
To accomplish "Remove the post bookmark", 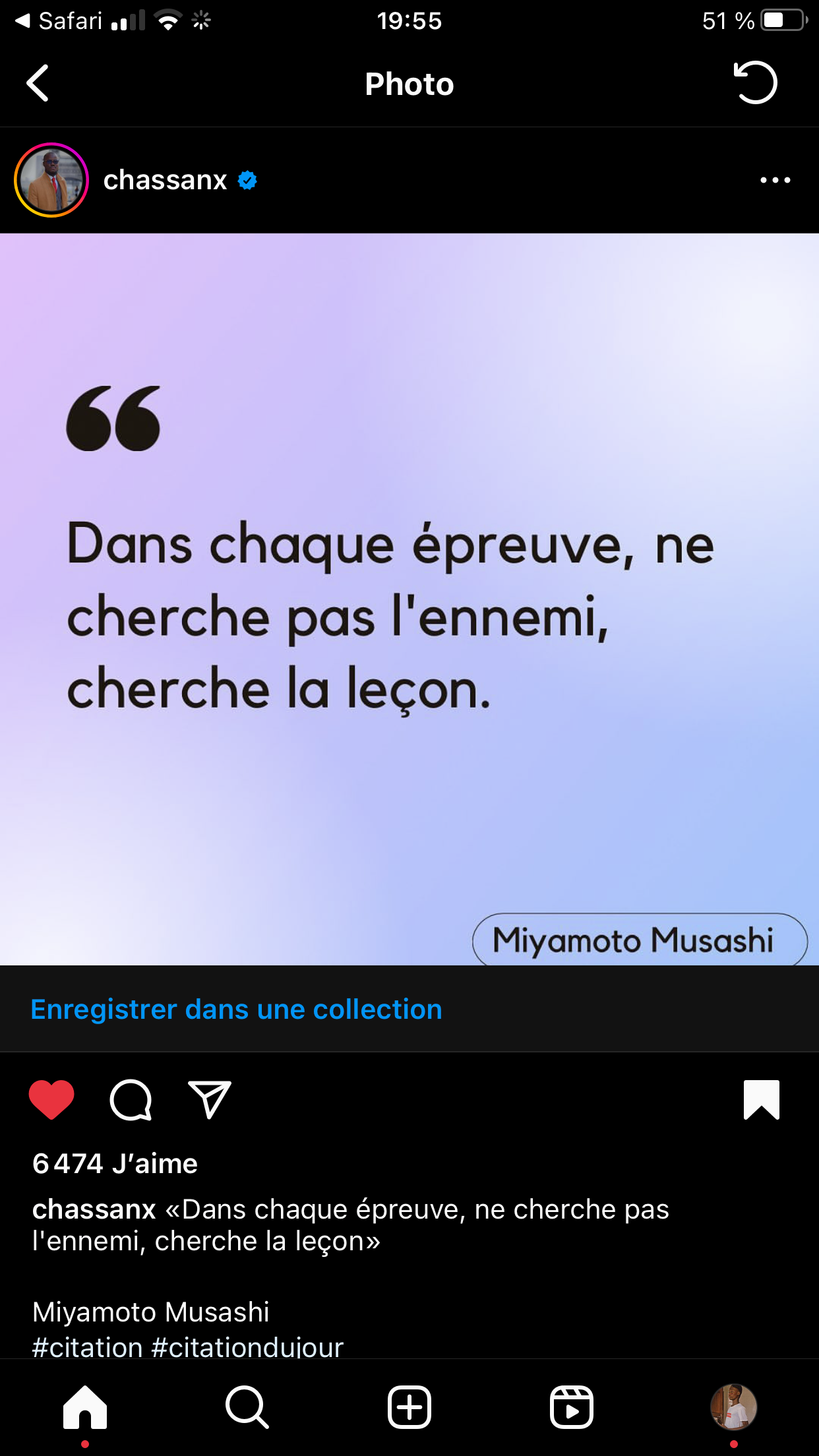I will [762, 1099].
